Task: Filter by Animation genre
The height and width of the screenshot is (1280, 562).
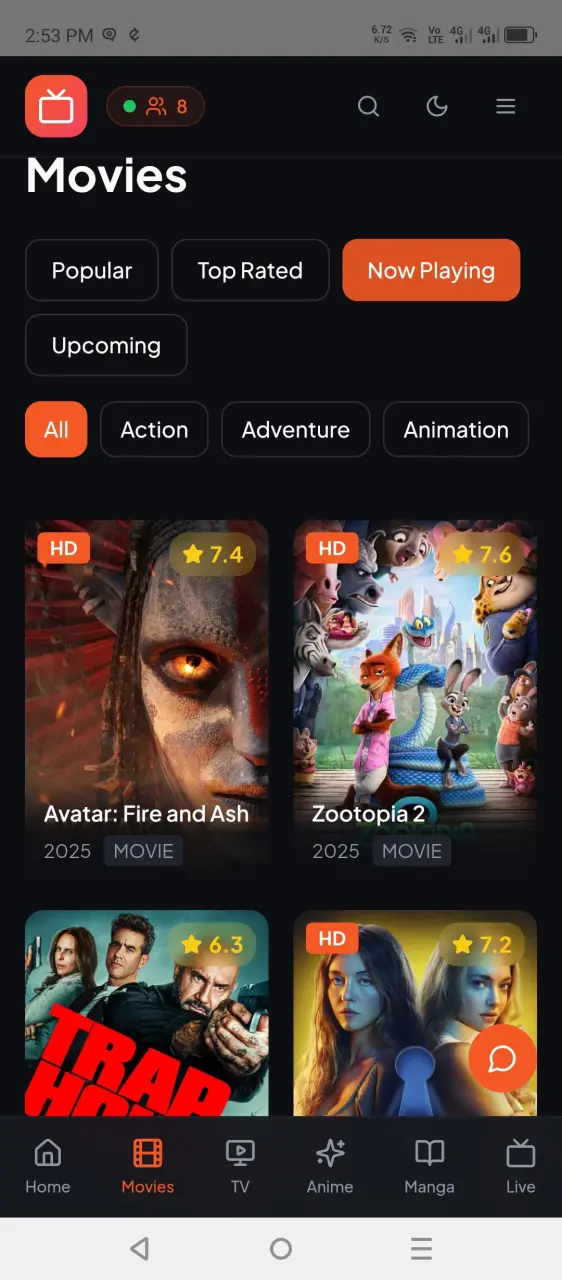Action: tap(456, 429)
